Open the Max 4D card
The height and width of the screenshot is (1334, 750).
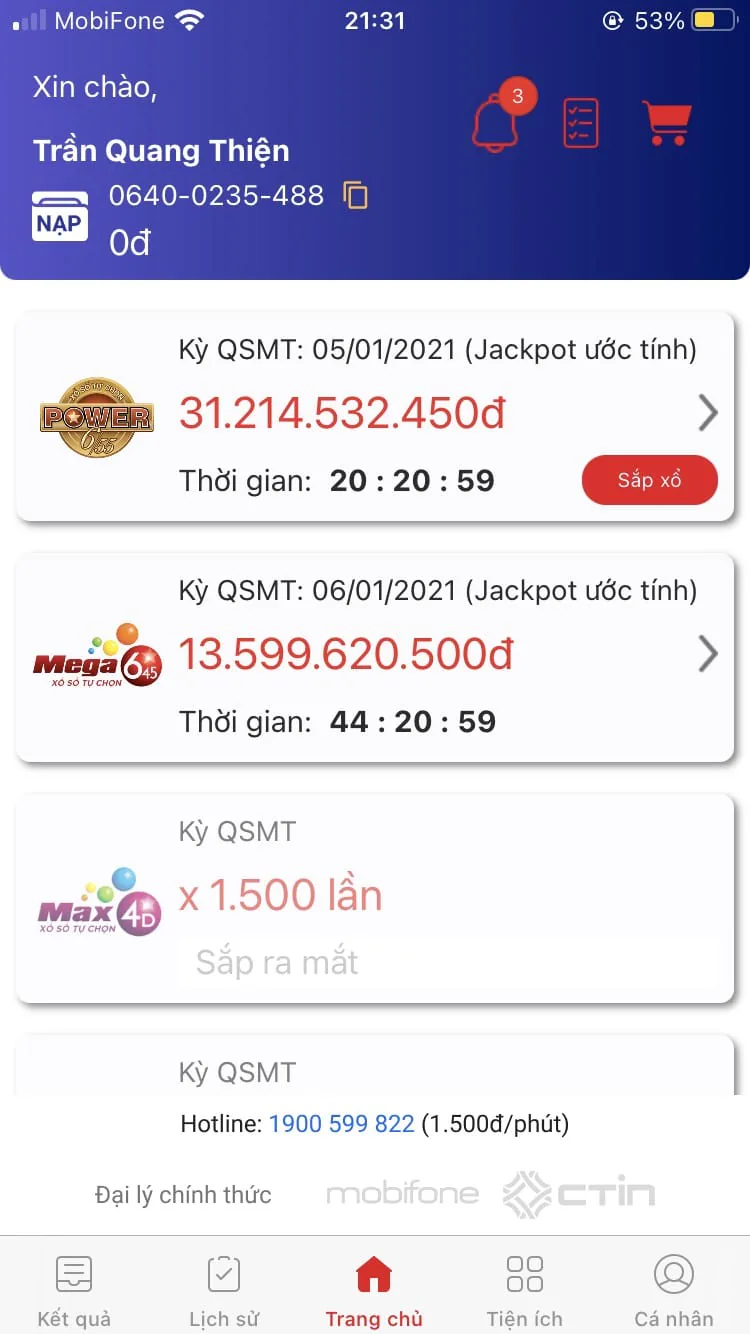[375, 898]
